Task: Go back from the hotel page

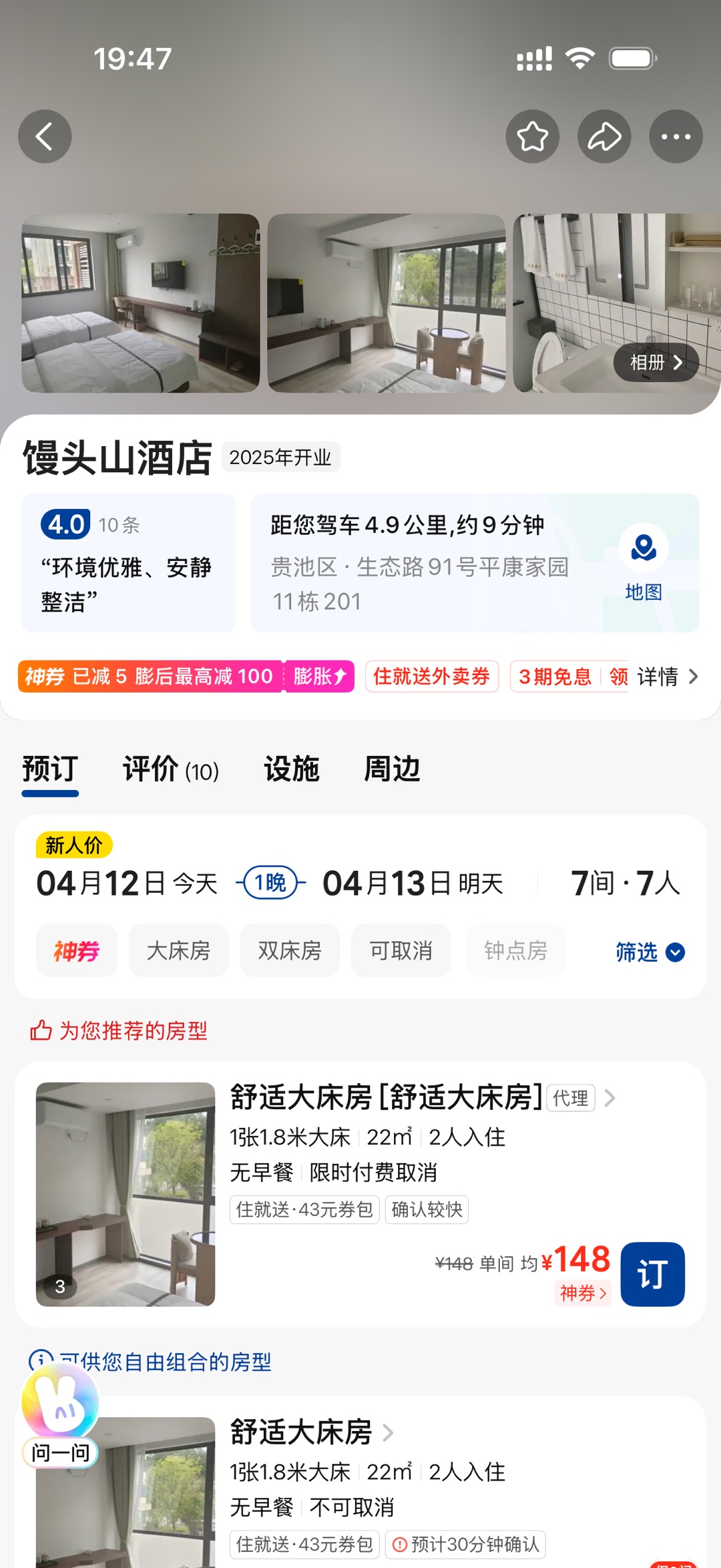Action: click(x=45, y=136)
